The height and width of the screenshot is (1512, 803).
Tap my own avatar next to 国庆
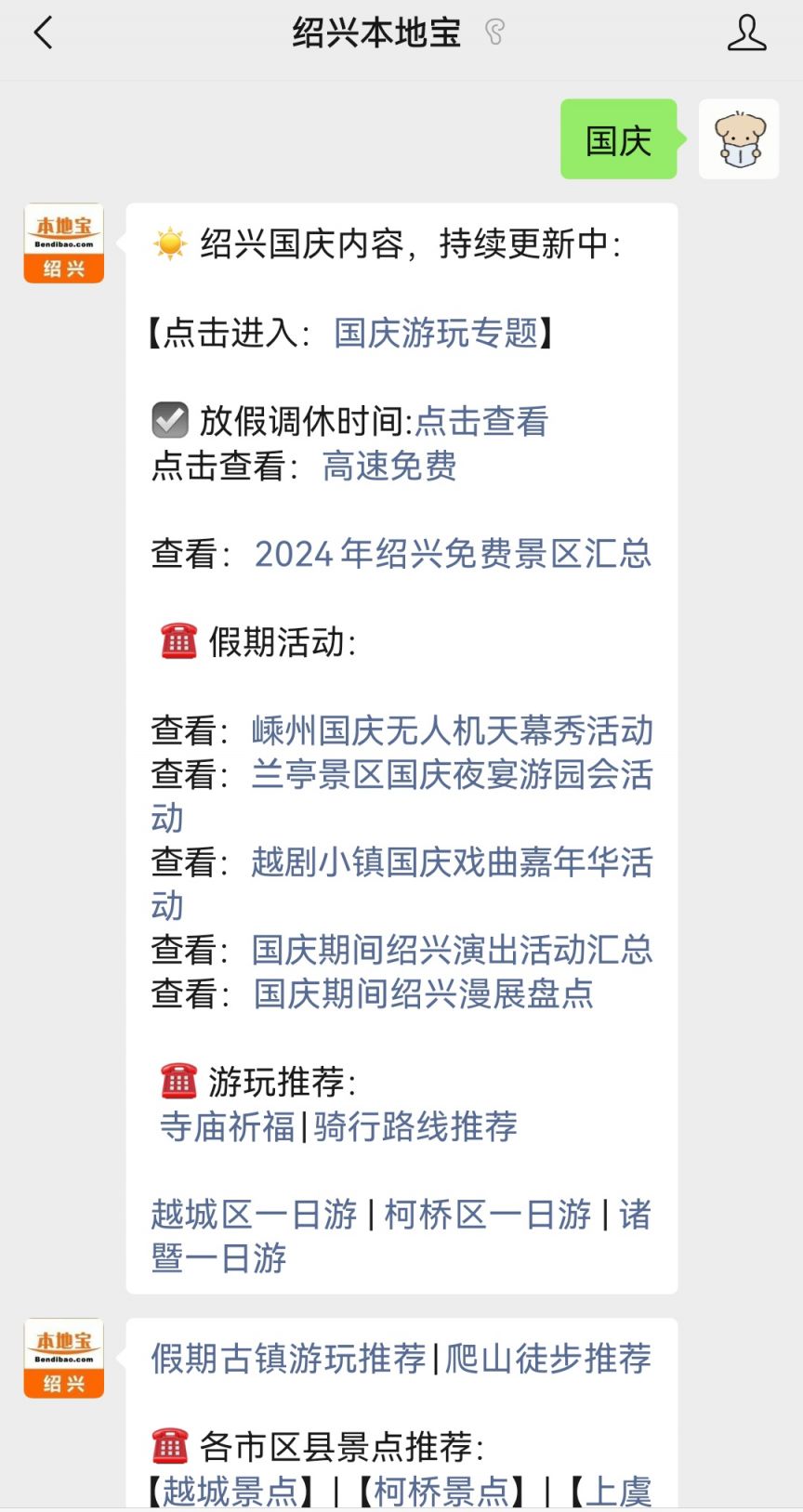(x=739, y=139)
